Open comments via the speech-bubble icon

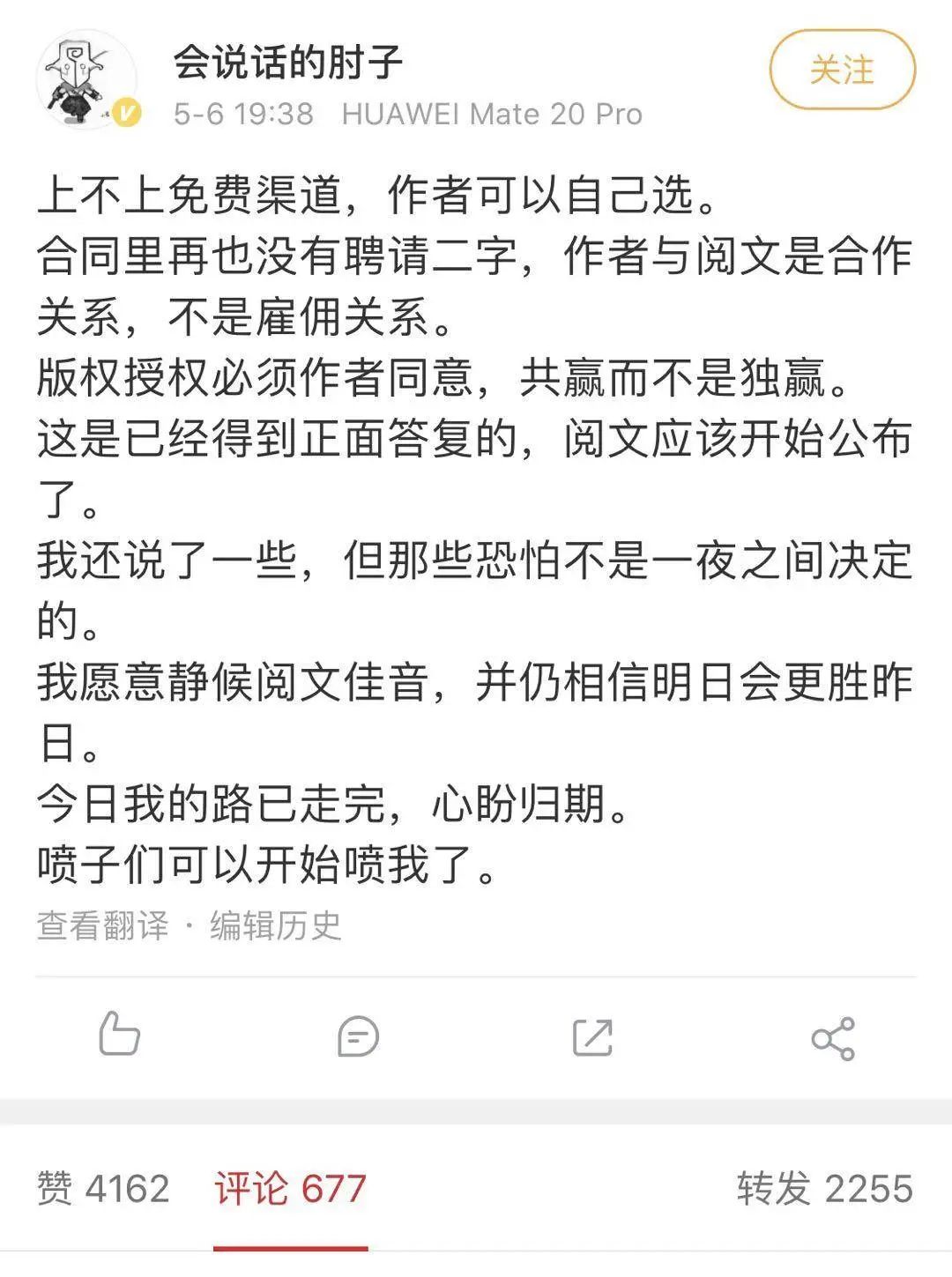[x=357, y=1036]
